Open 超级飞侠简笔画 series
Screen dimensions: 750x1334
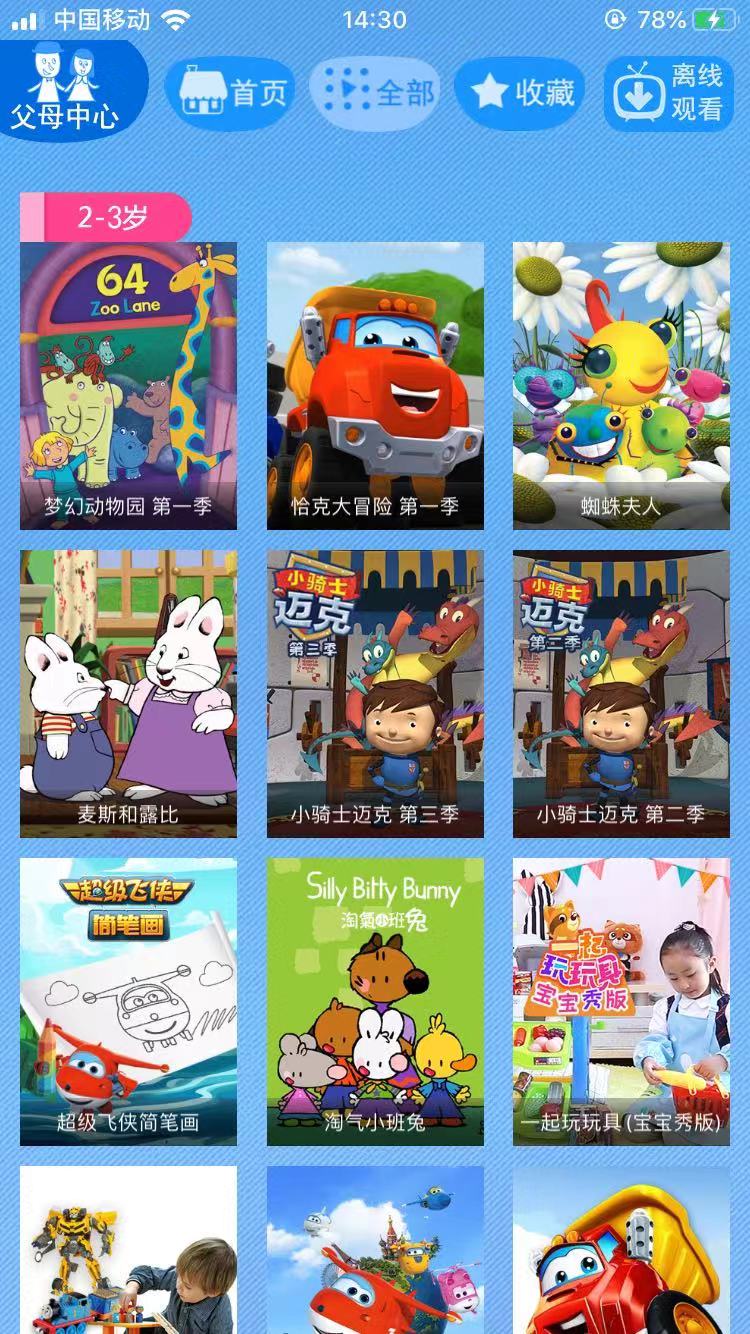[128, 1001]
